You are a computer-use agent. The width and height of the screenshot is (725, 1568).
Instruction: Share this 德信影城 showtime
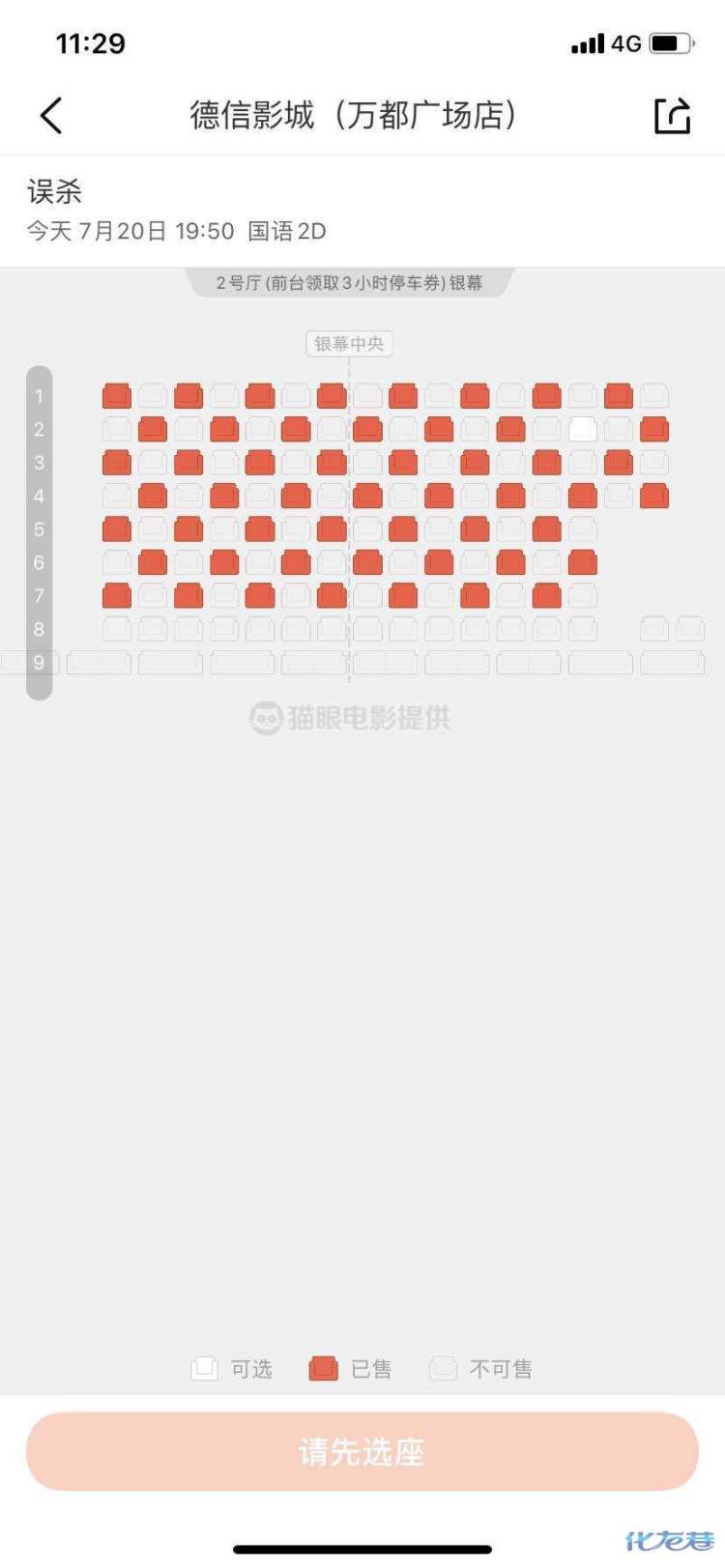point(672,116)
